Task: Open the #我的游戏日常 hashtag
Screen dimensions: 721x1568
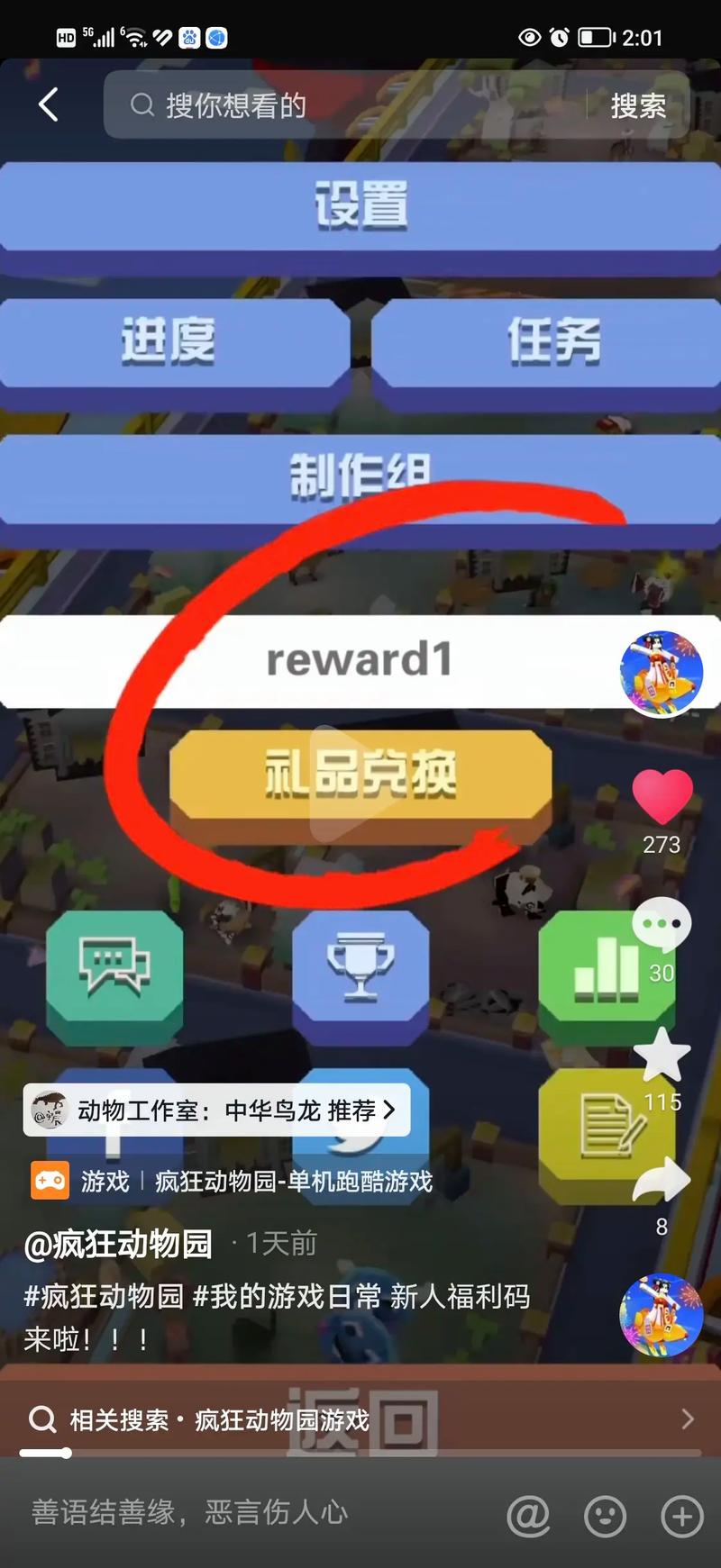Action: pos(287,1297)
